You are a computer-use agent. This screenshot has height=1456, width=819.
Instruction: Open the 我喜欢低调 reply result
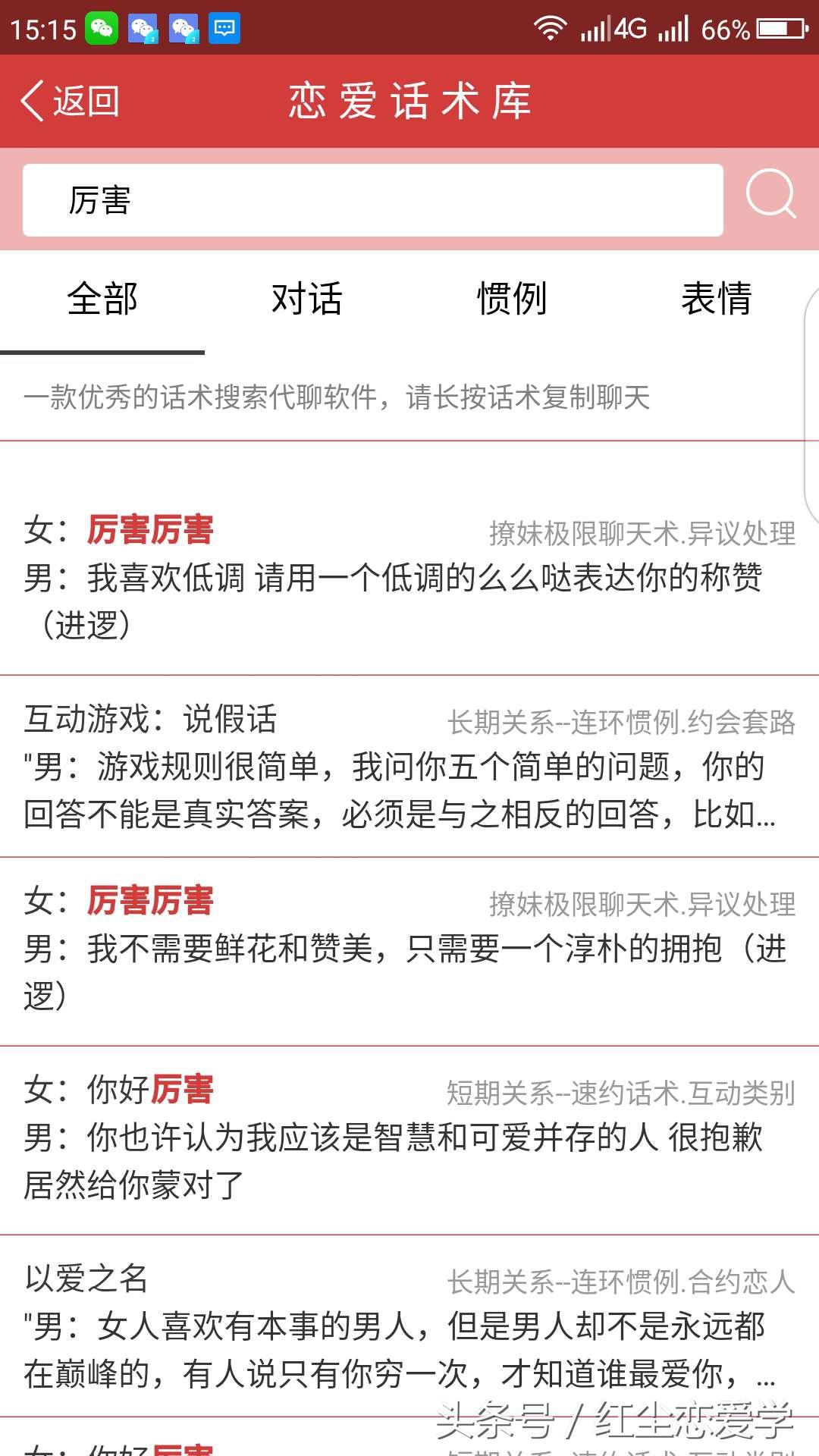(x=409, y=578)
